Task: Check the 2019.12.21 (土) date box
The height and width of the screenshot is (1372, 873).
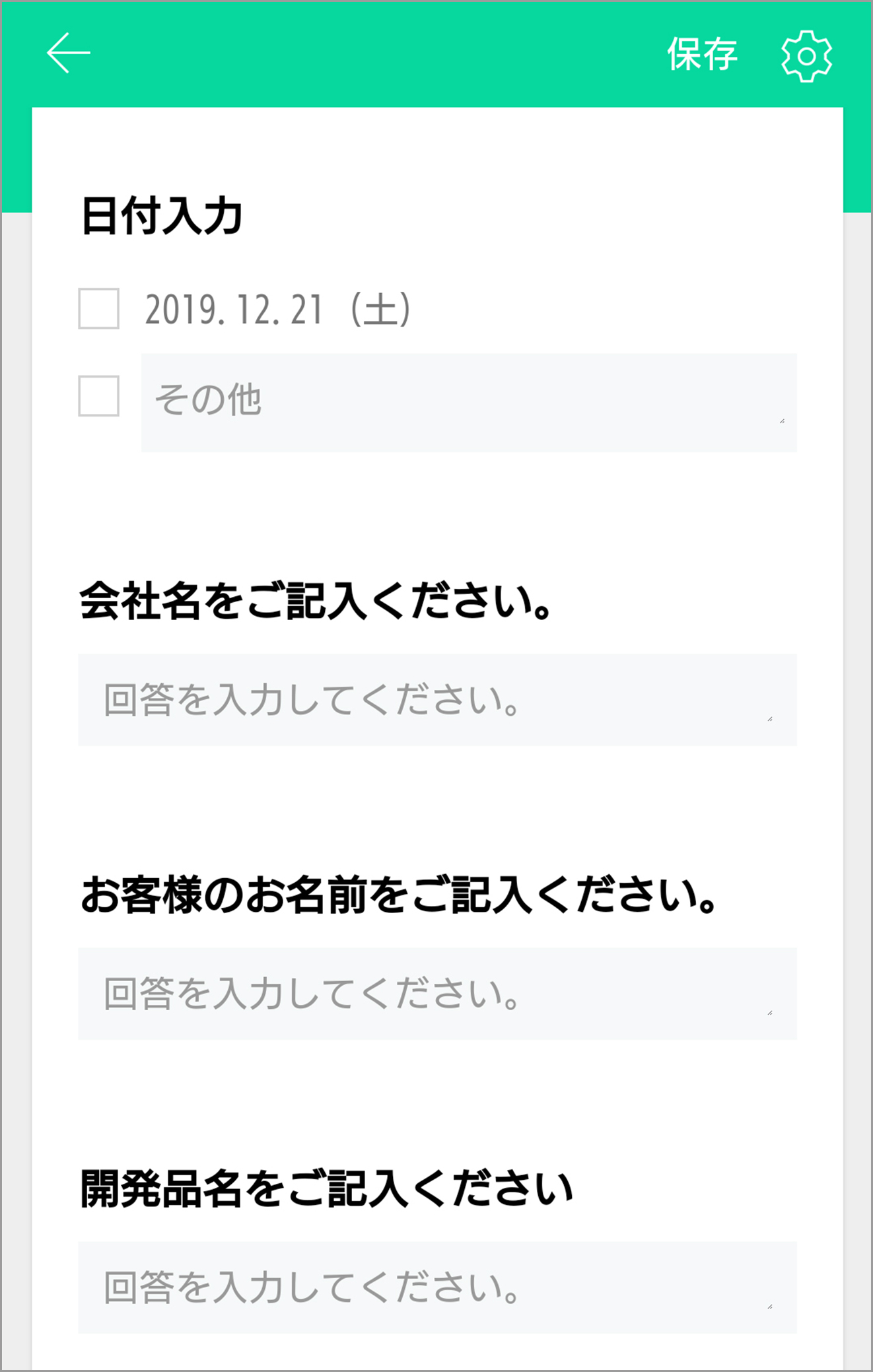Action: click(99, 308)
